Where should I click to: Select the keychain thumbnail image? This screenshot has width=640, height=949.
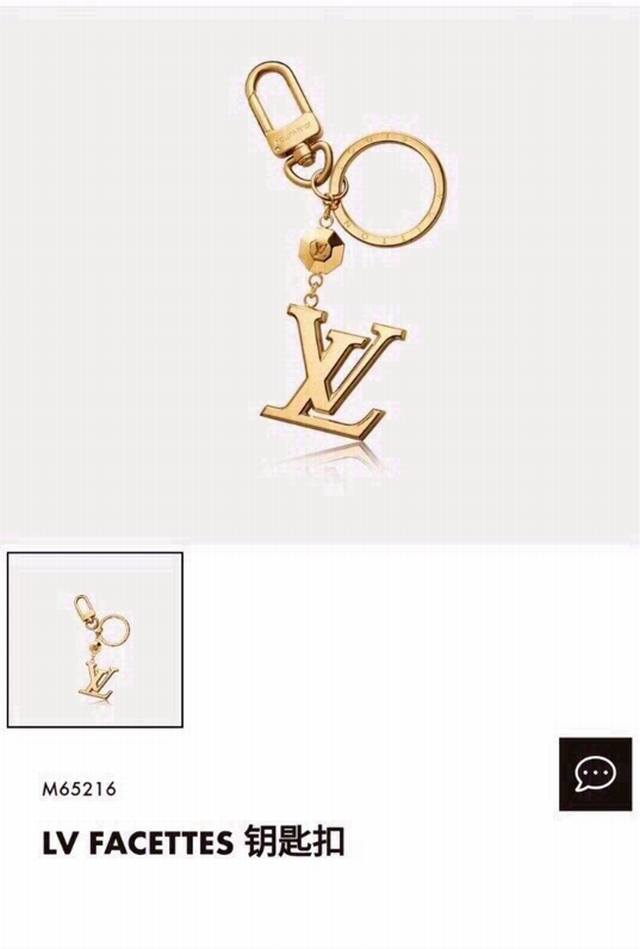pos(95,640)
